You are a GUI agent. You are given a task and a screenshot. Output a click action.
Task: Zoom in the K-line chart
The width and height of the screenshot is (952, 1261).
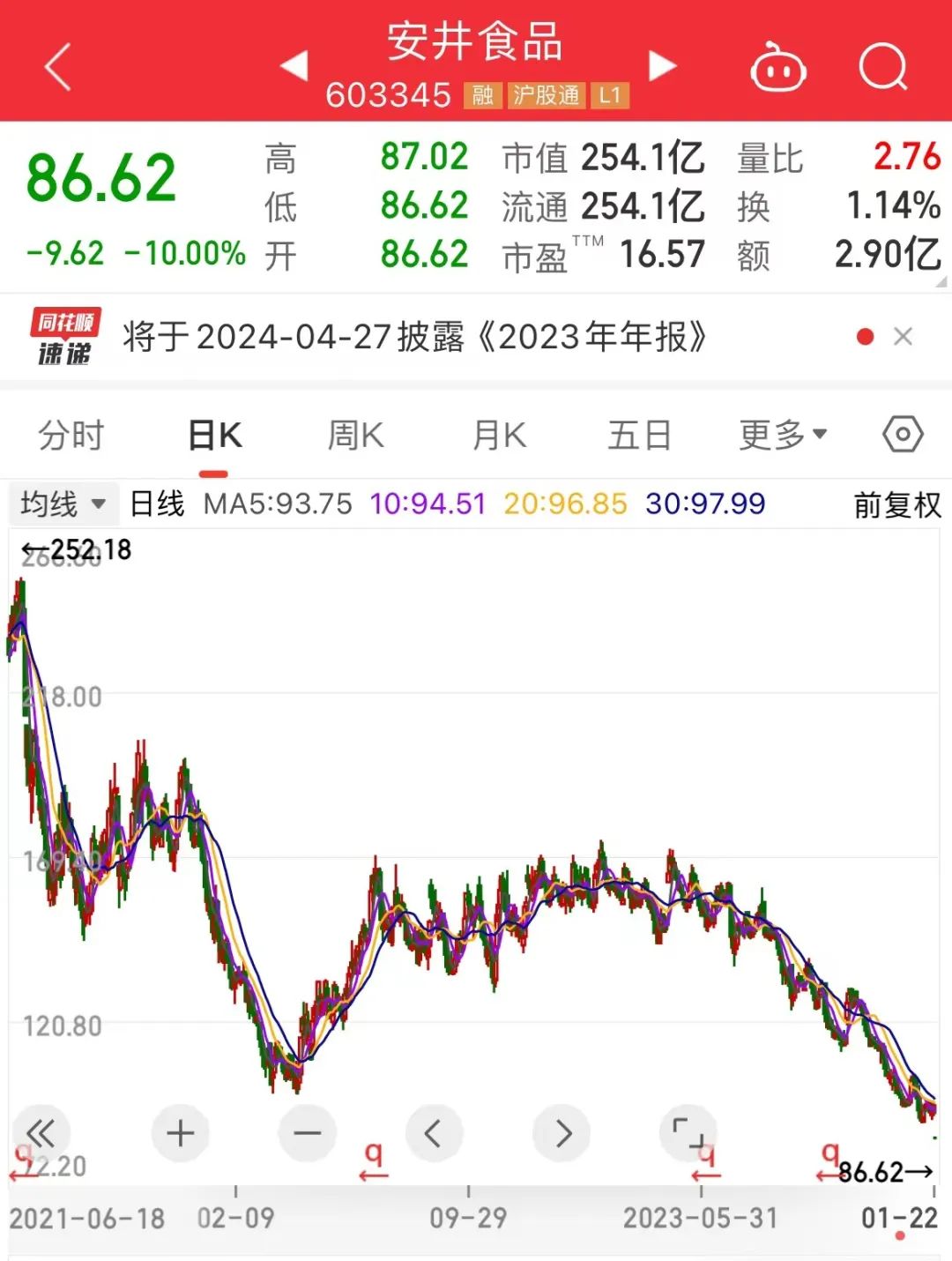180,1133
